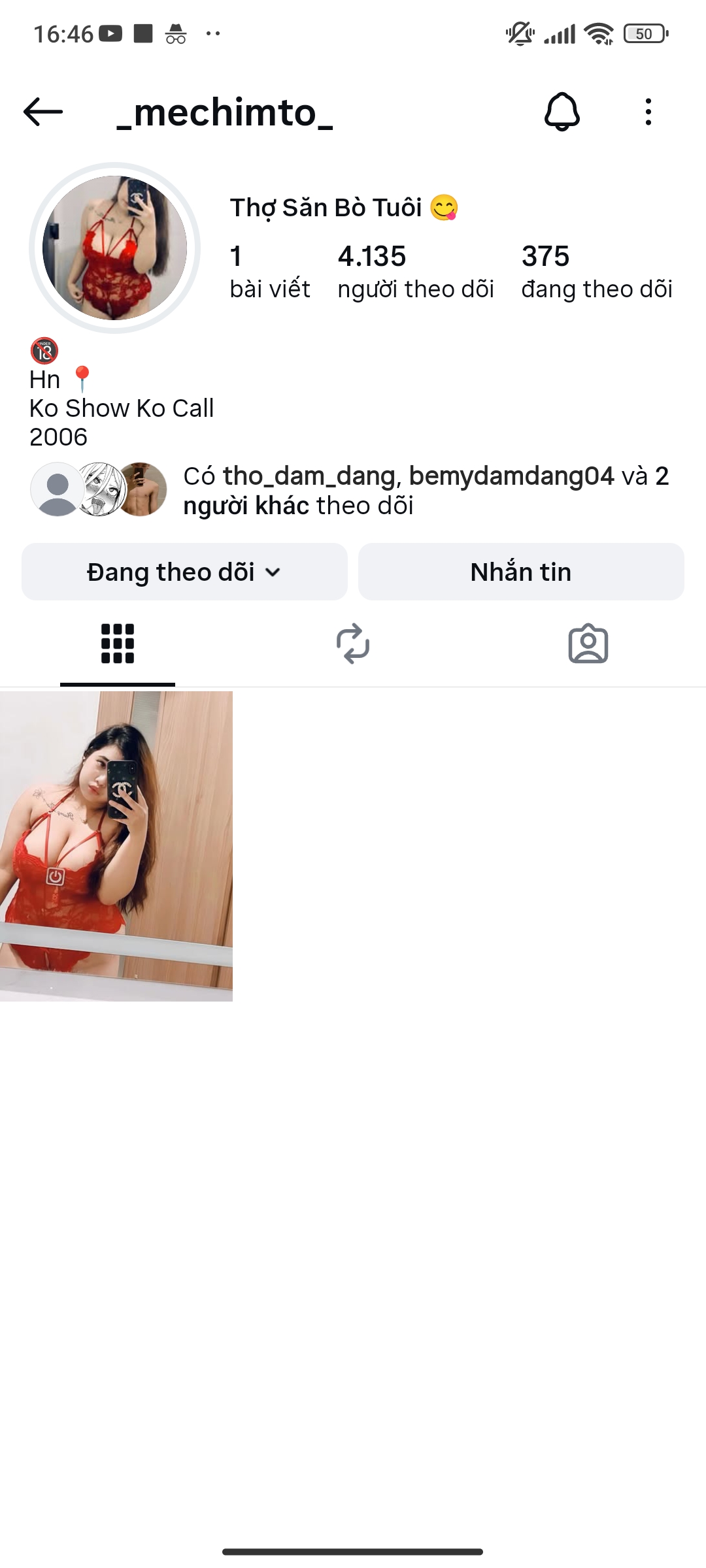Open the profile picture of _mechimto_
Viewport: 706px width, 1568px height.
(114, 248)
